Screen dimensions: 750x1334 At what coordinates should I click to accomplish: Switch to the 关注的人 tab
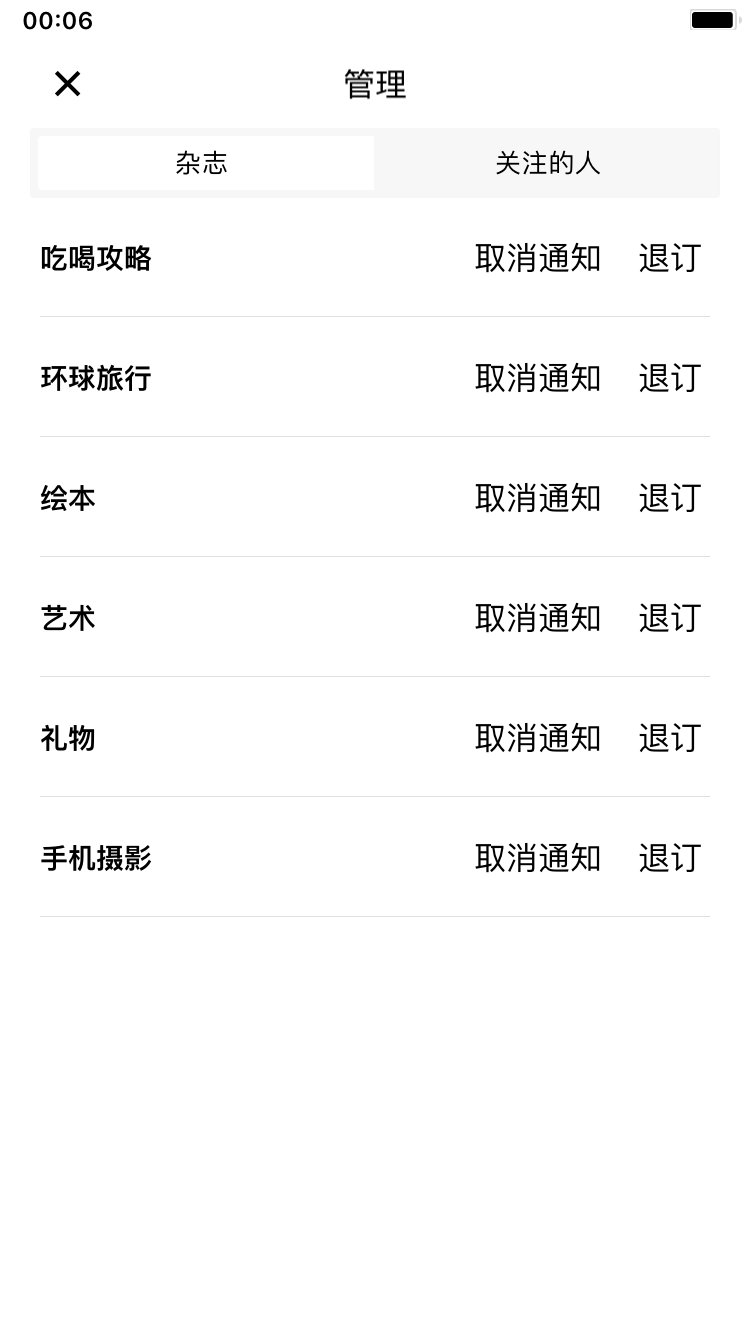click(547, 163)
